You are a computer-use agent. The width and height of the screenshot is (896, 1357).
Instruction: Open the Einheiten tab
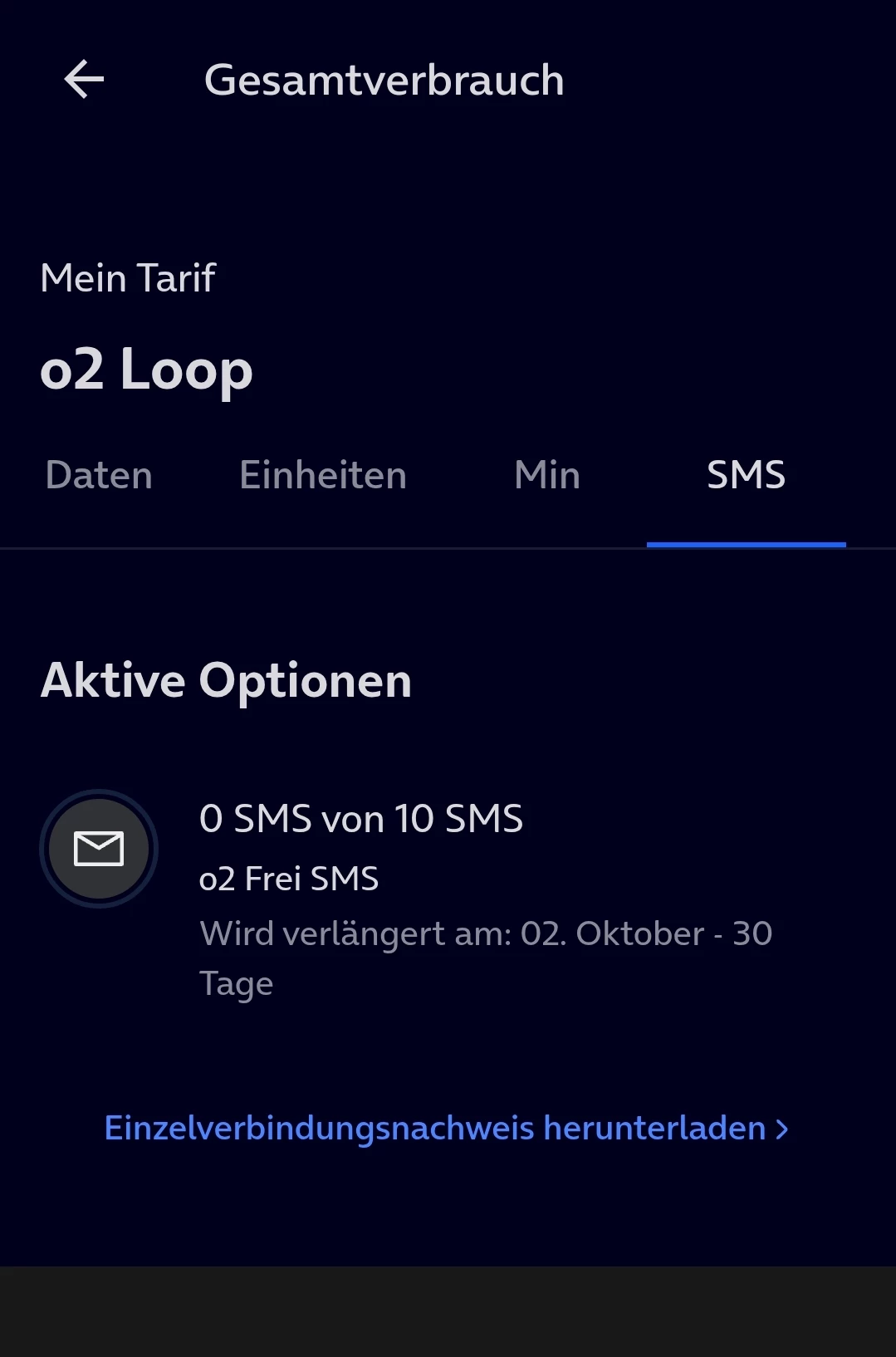(323, 475)
